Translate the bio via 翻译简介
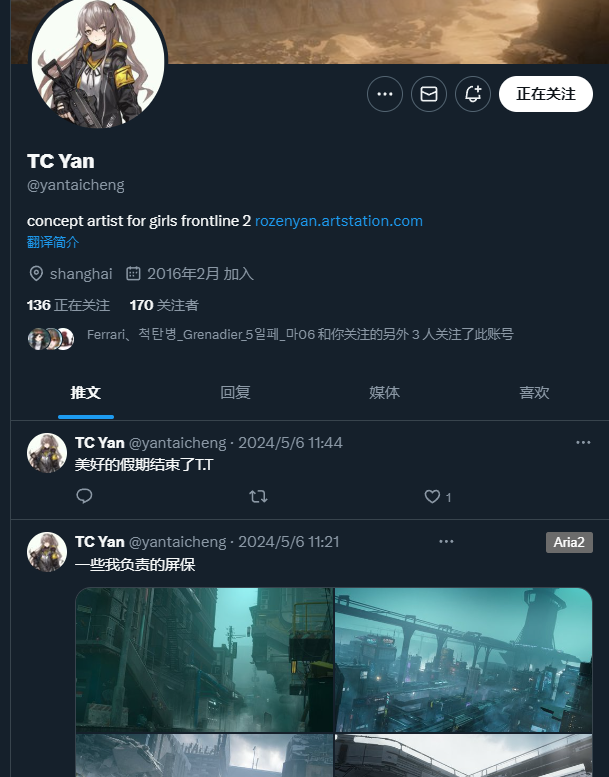Viewport: 609px width, 777px height. pos(53,242)
